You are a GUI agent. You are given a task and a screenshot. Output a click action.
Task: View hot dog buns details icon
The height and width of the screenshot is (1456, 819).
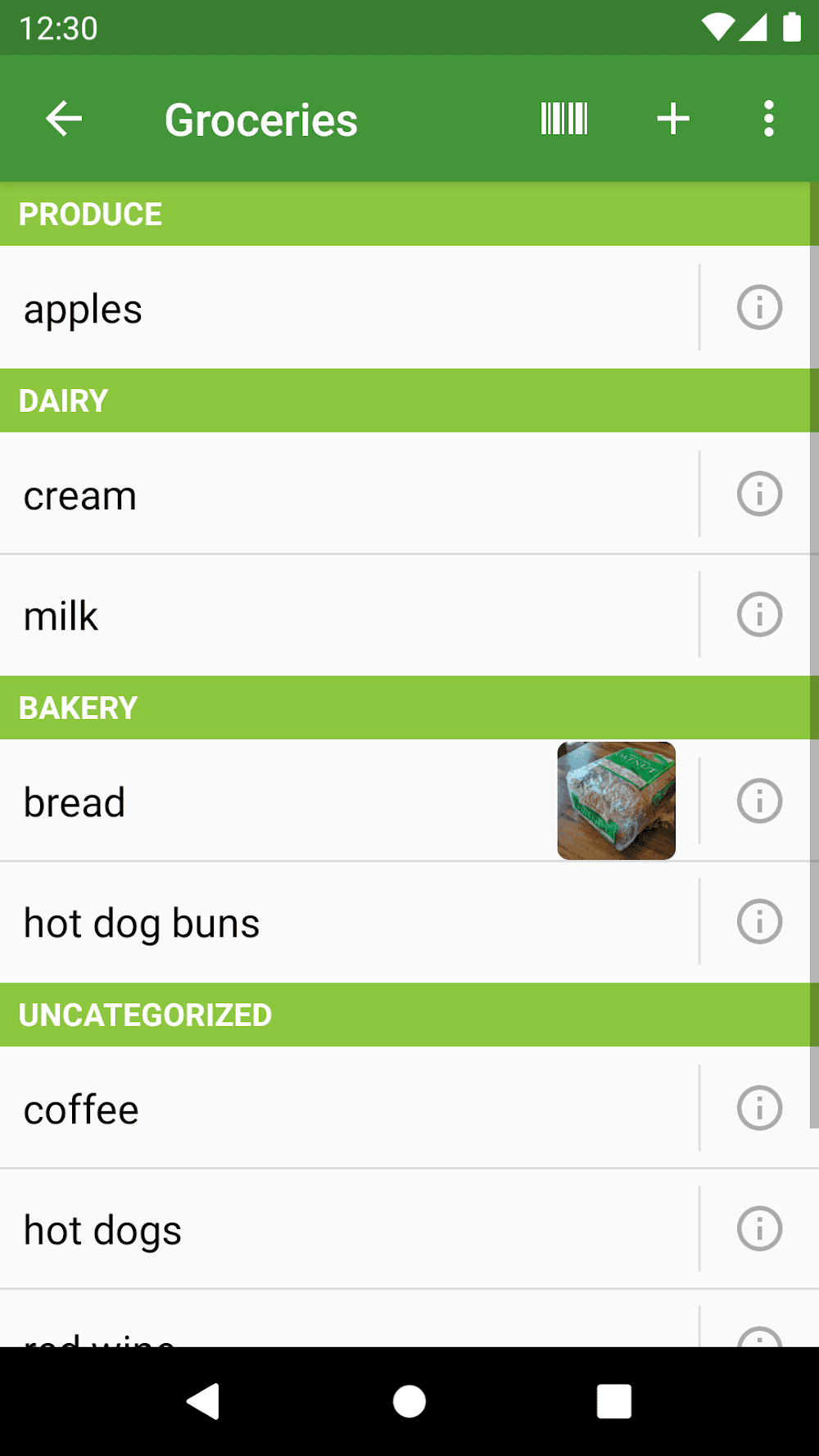point(758,921)
